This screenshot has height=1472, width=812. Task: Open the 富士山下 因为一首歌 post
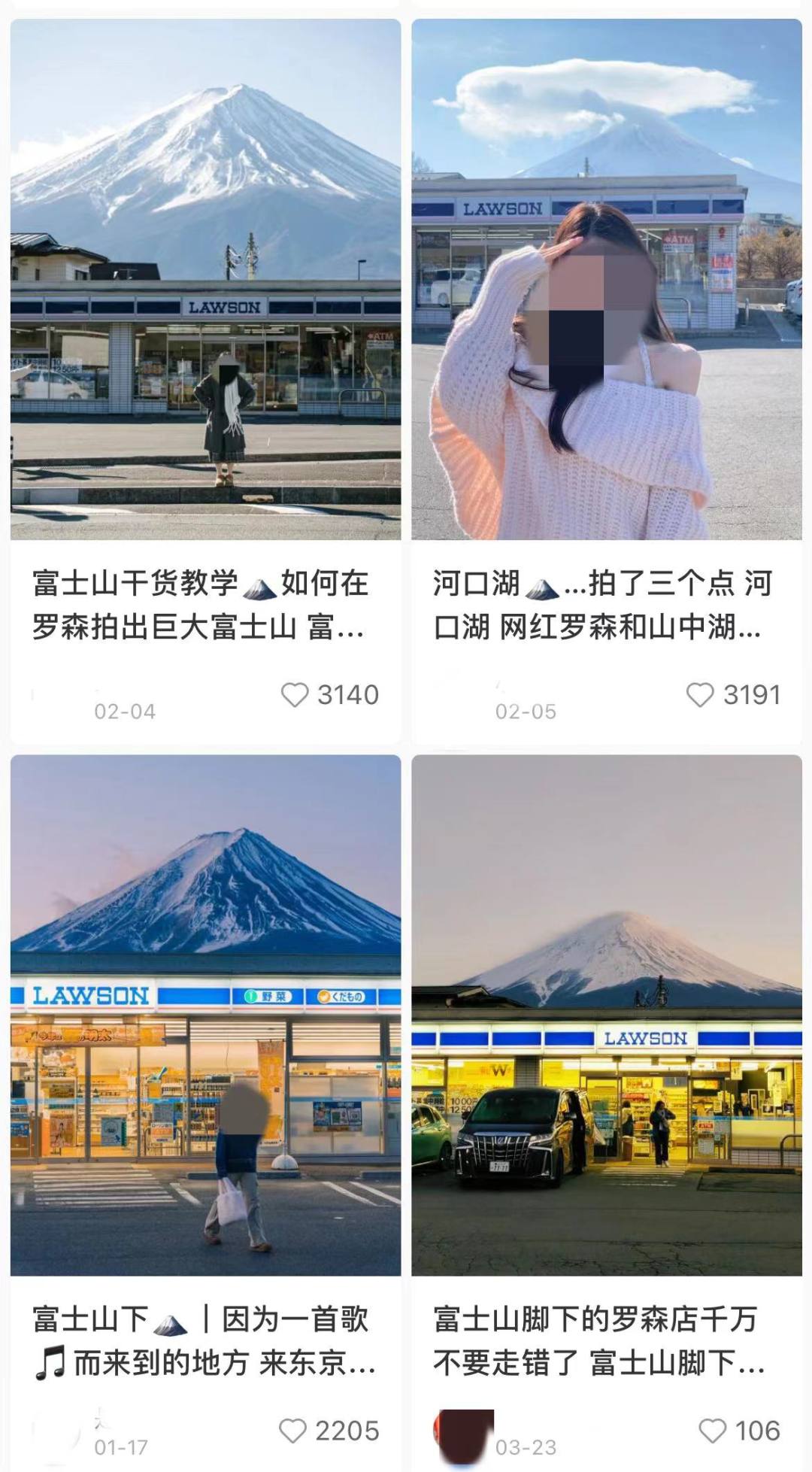205,1015
